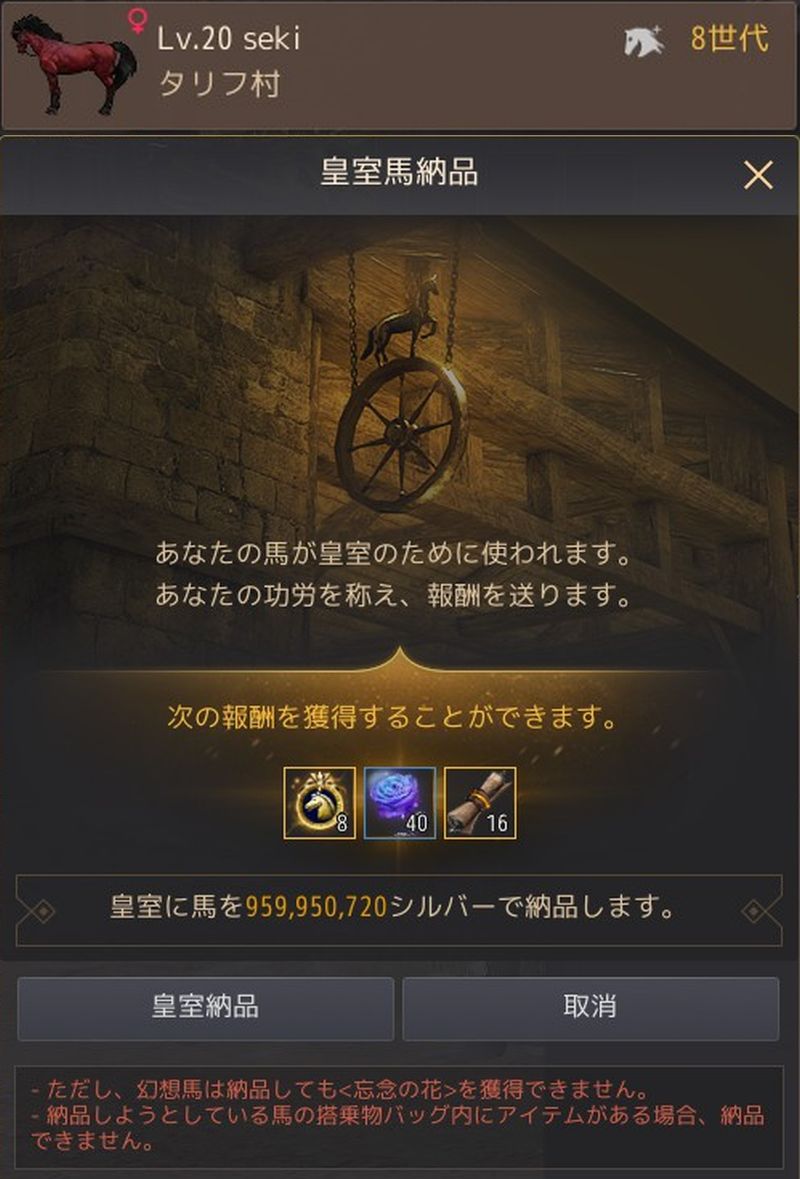
Task: Close the 皇室馬納品 dialog
Action: point(758,175)
